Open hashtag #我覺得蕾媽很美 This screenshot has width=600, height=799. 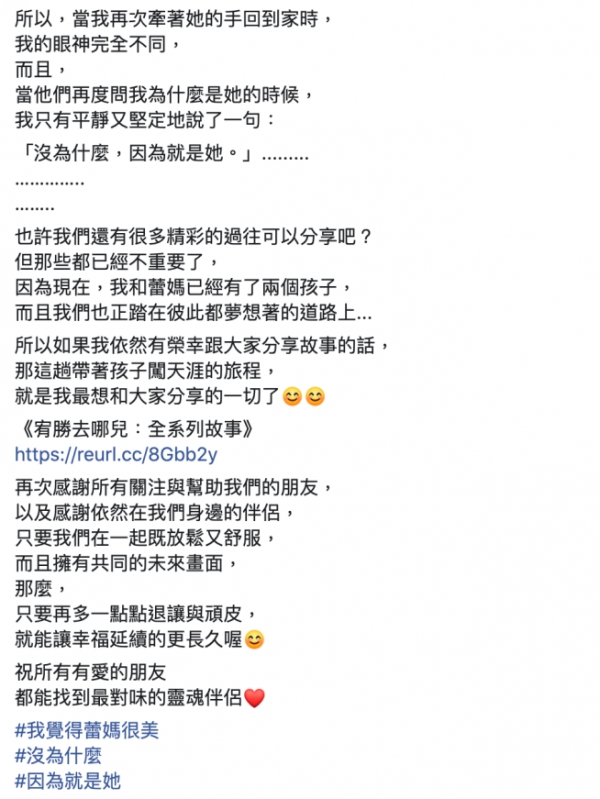(x=88, y=730)
